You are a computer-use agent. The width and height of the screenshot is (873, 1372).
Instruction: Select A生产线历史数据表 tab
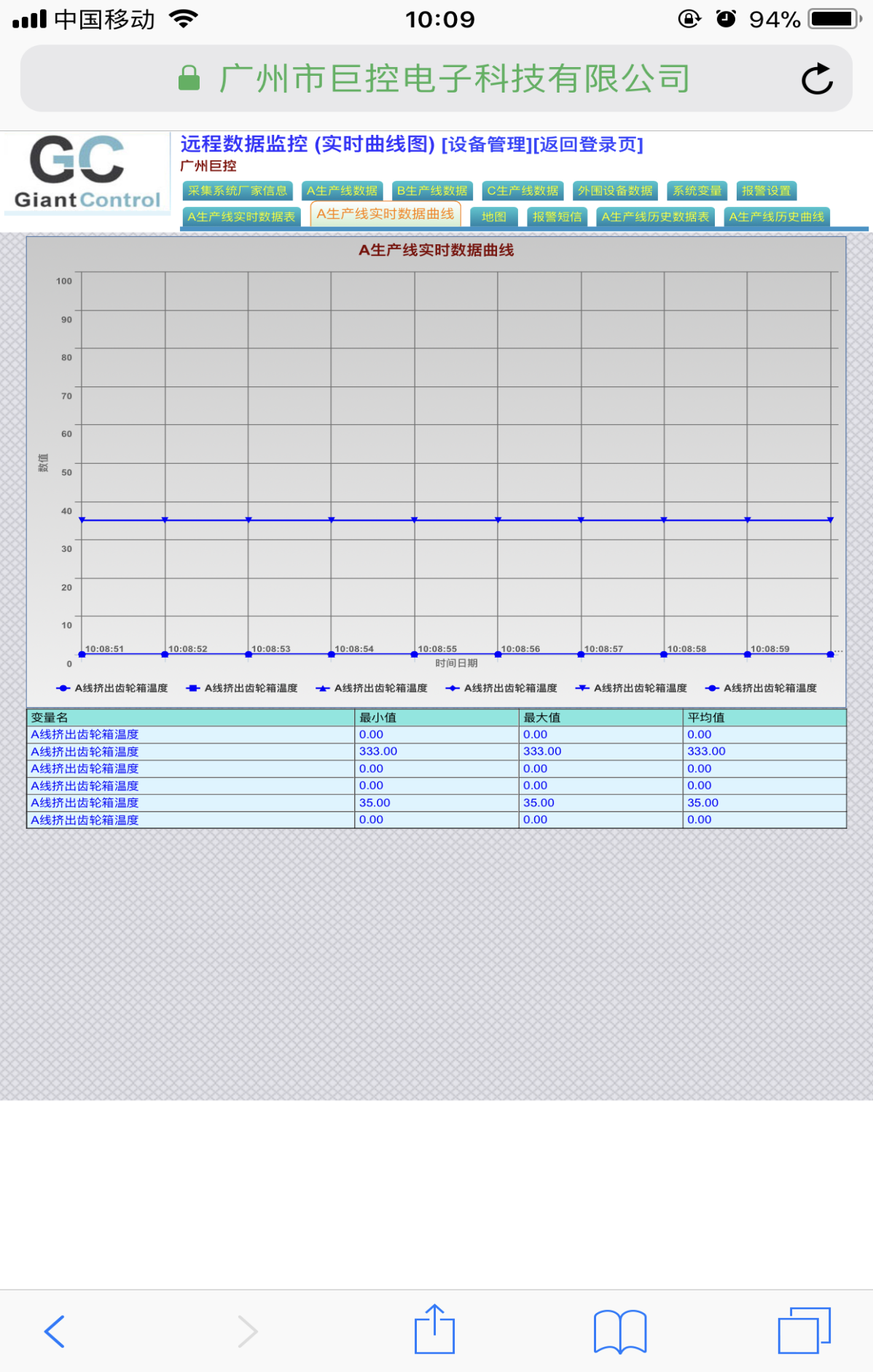click(654, 217)
